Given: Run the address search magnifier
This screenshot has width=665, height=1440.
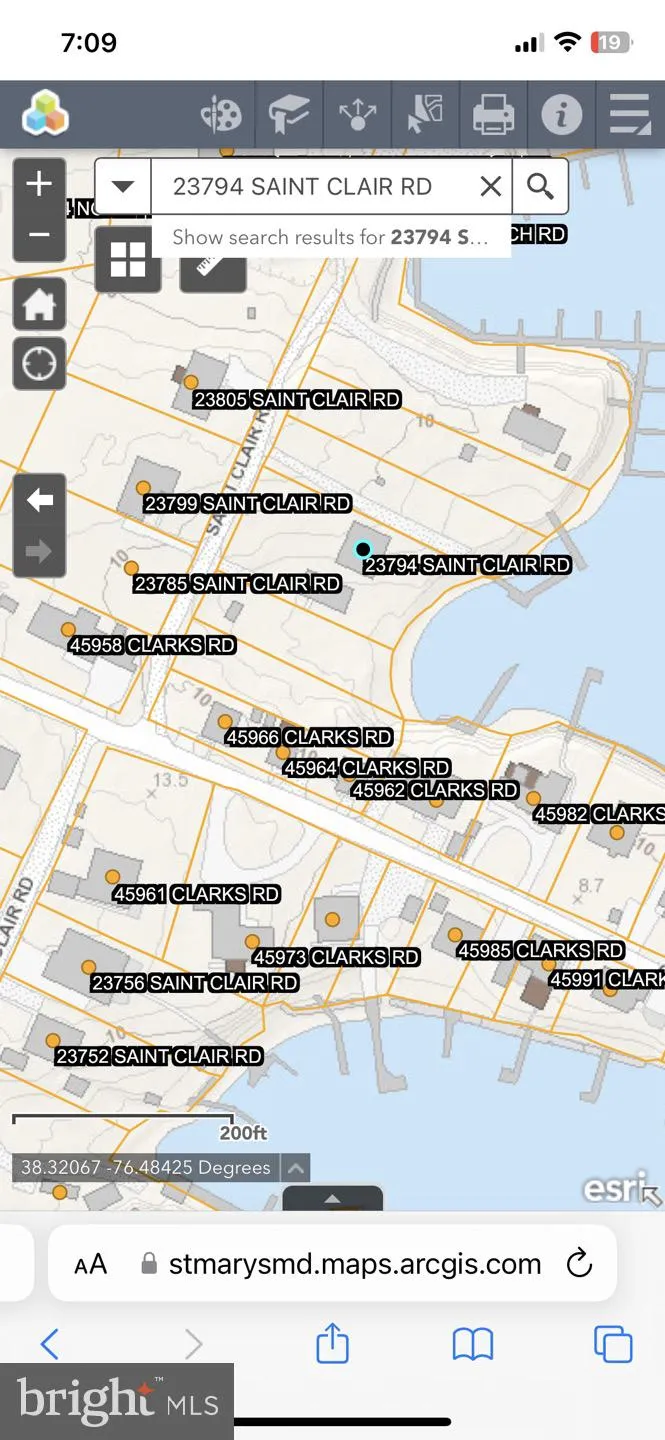Looking at the screenshot, I should click(x=540, y=186).
